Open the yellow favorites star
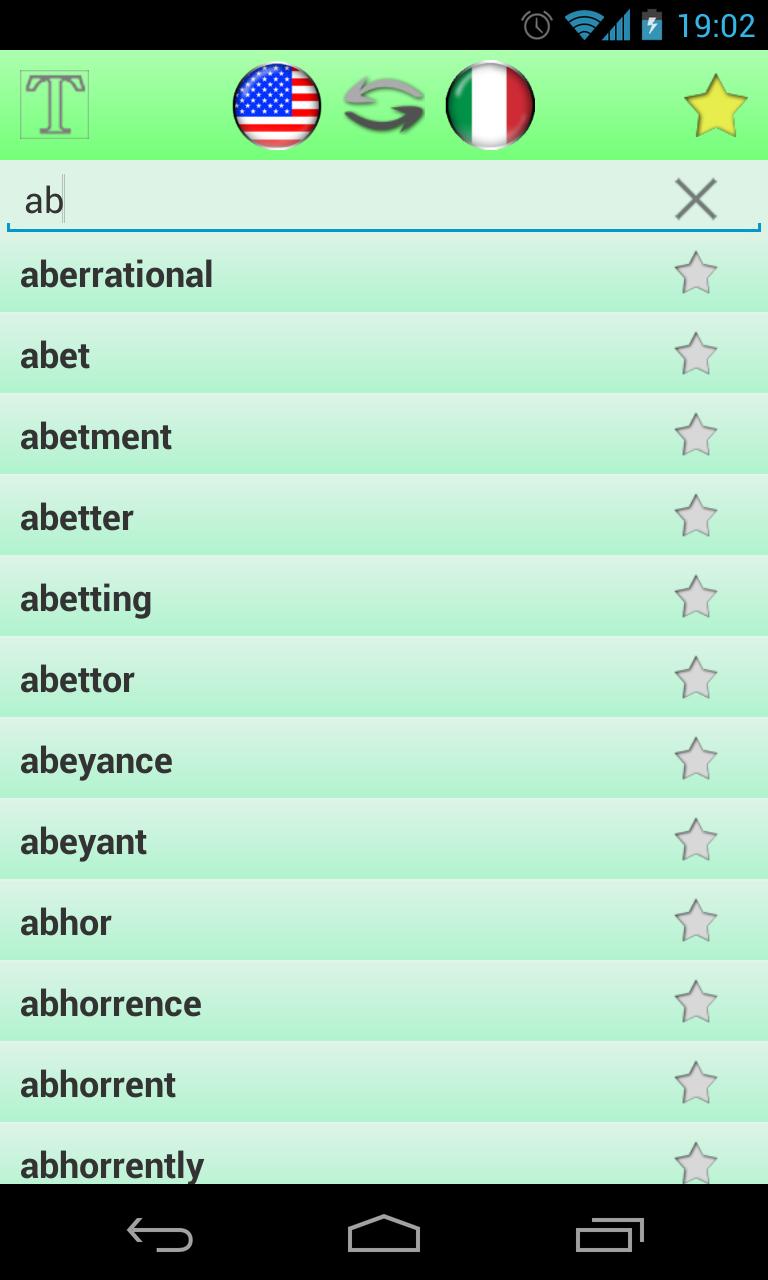Viewport: 768px width, 1280px height. (715, 106)
